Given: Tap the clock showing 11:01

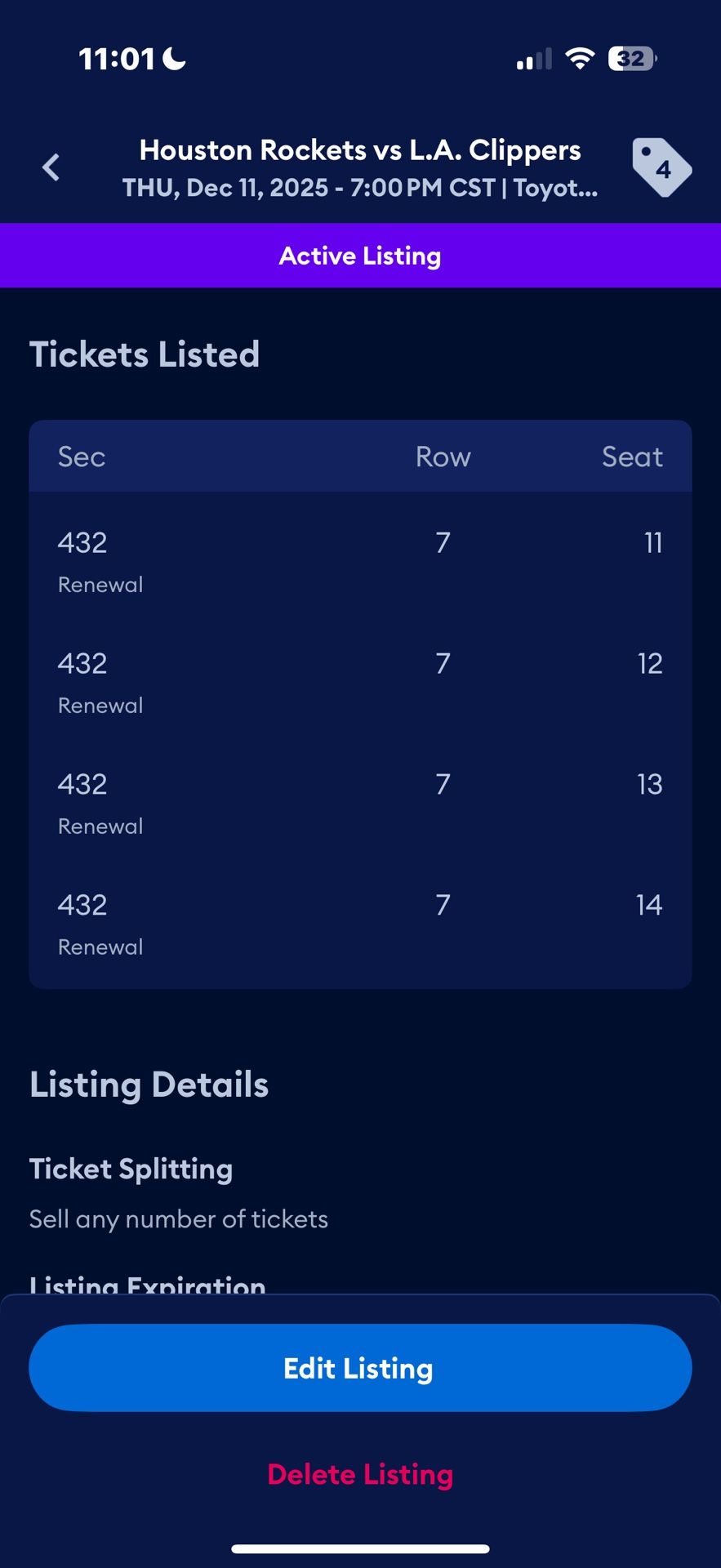Looking at the screenshot, I should coord(118,58).
